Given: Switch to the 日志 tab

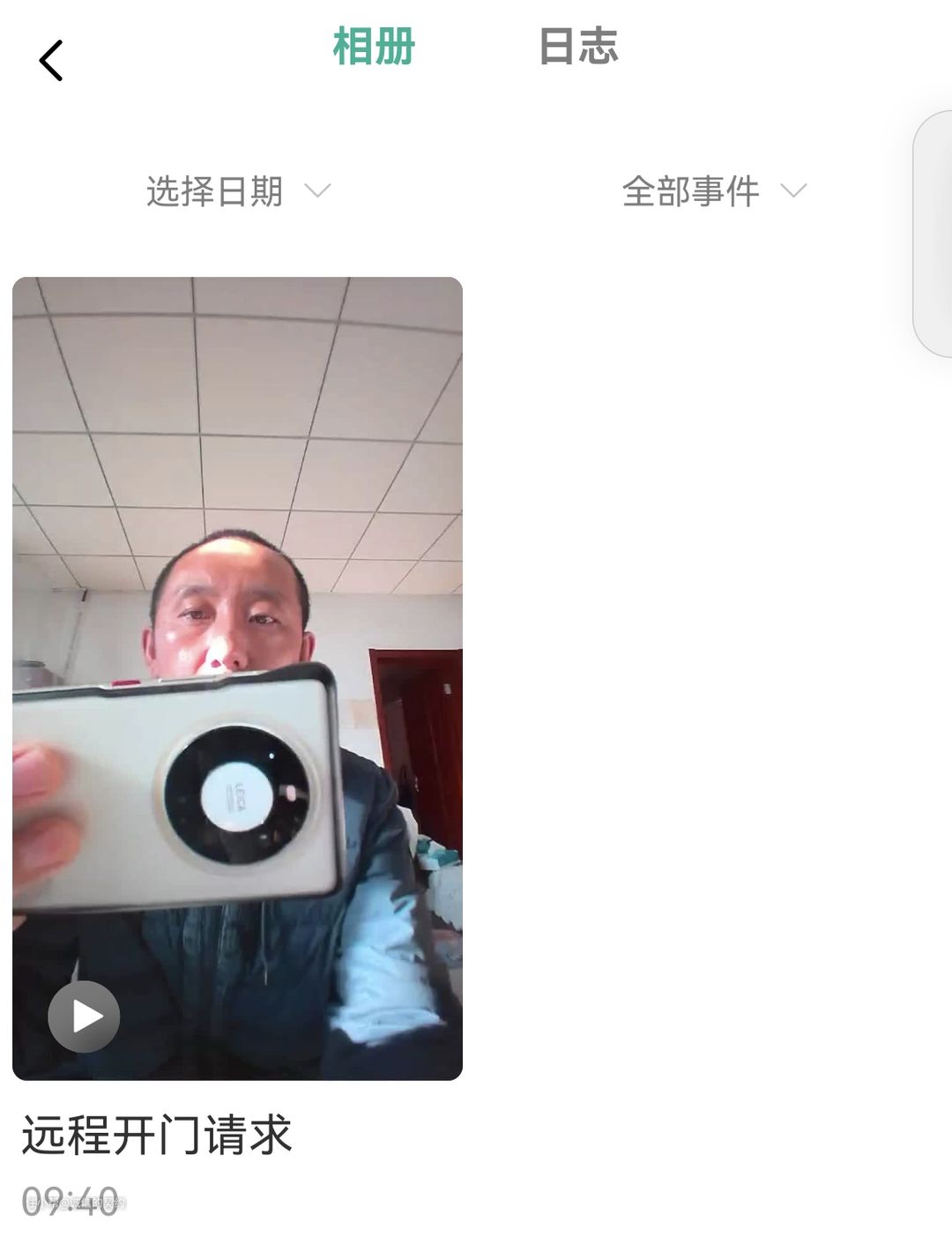Looking at the screenshot, I should coord(577,47).
